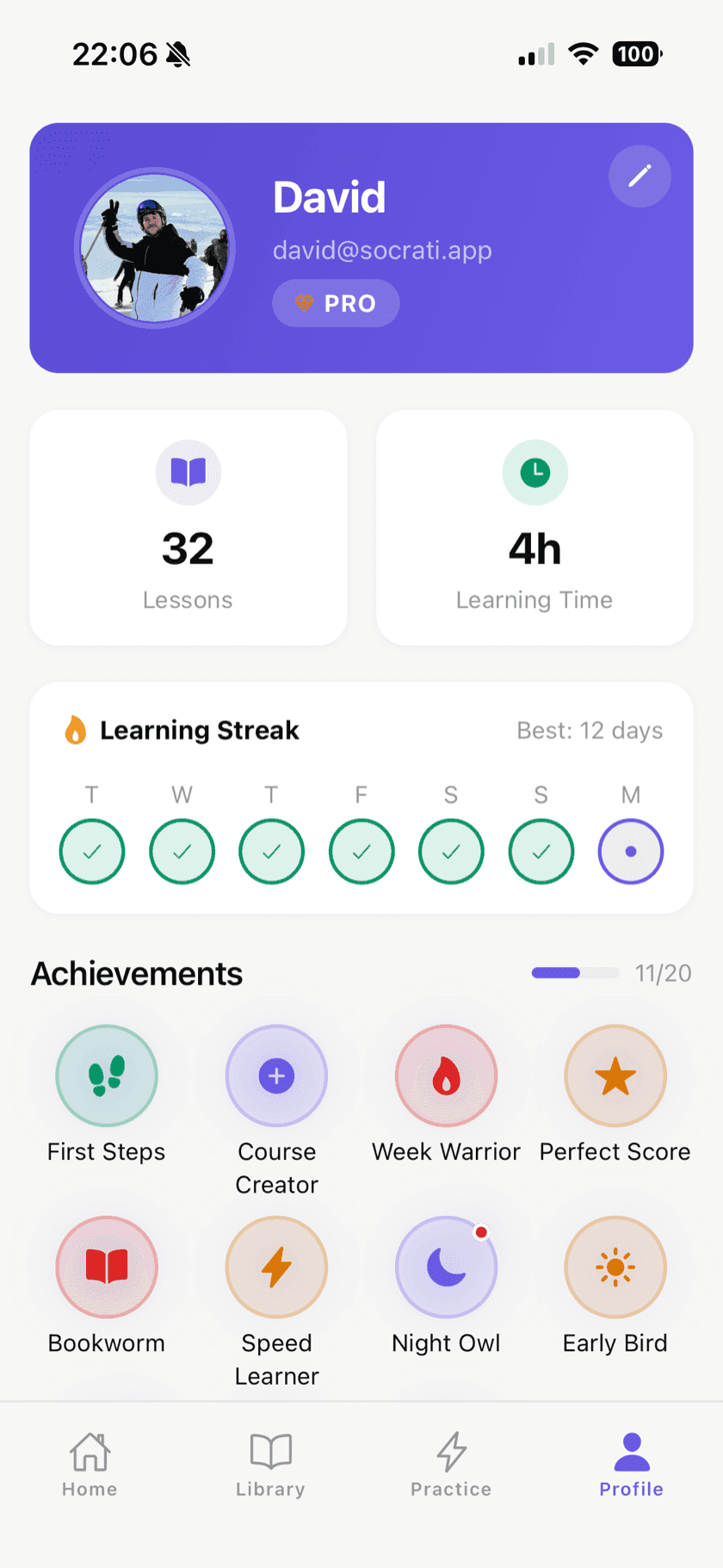The image size is (723, 1568).
Task: Open the Early Bird sun badge
Action: coord(615,1267)
